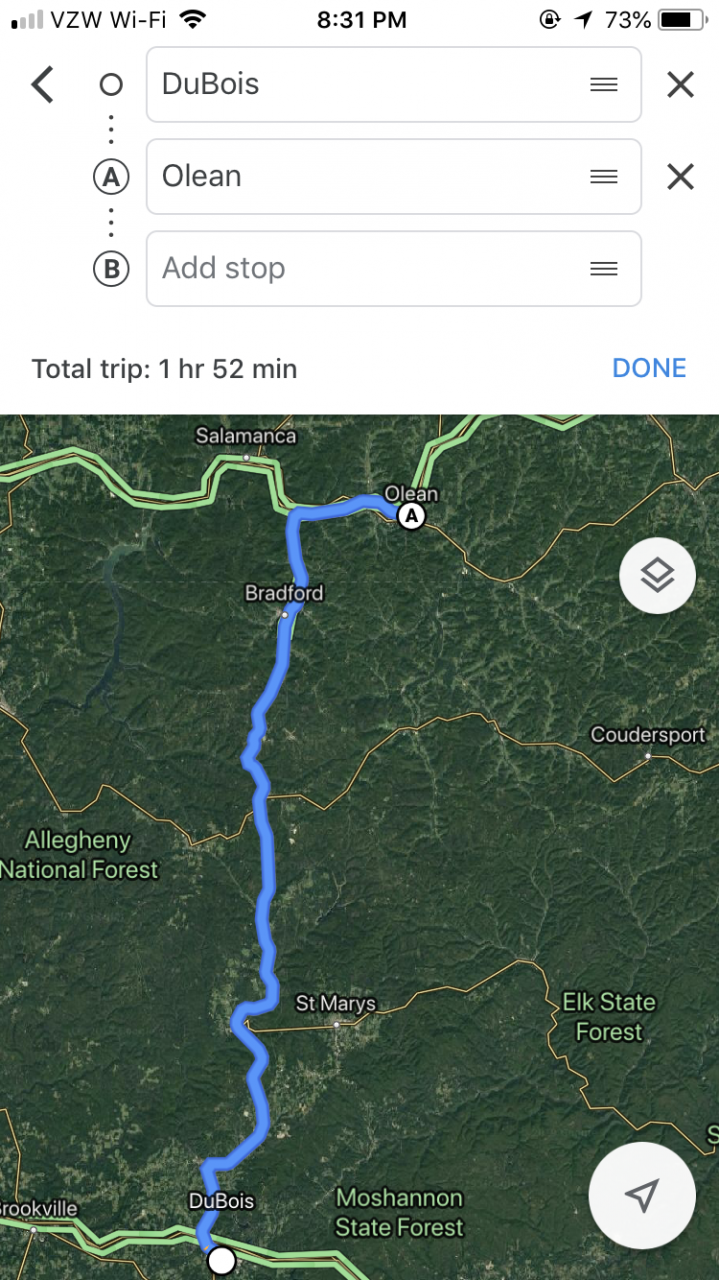The height and width of the screenshot is (1280, 719).
Task: Open the map layers button
Action: pyautogui.click(x=657, y=576)
